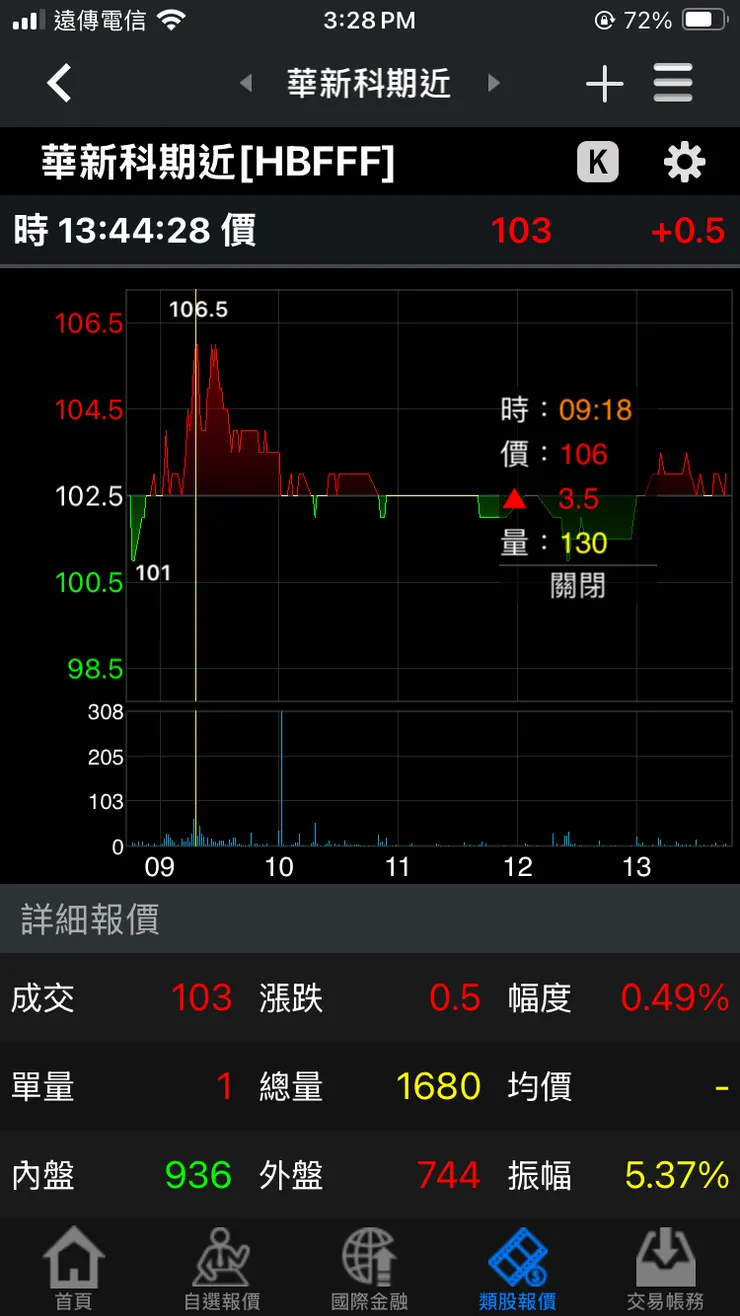Tap 關閉 to close the crosshair popup
740x1316 pixels.
click(x=577, y=585)
